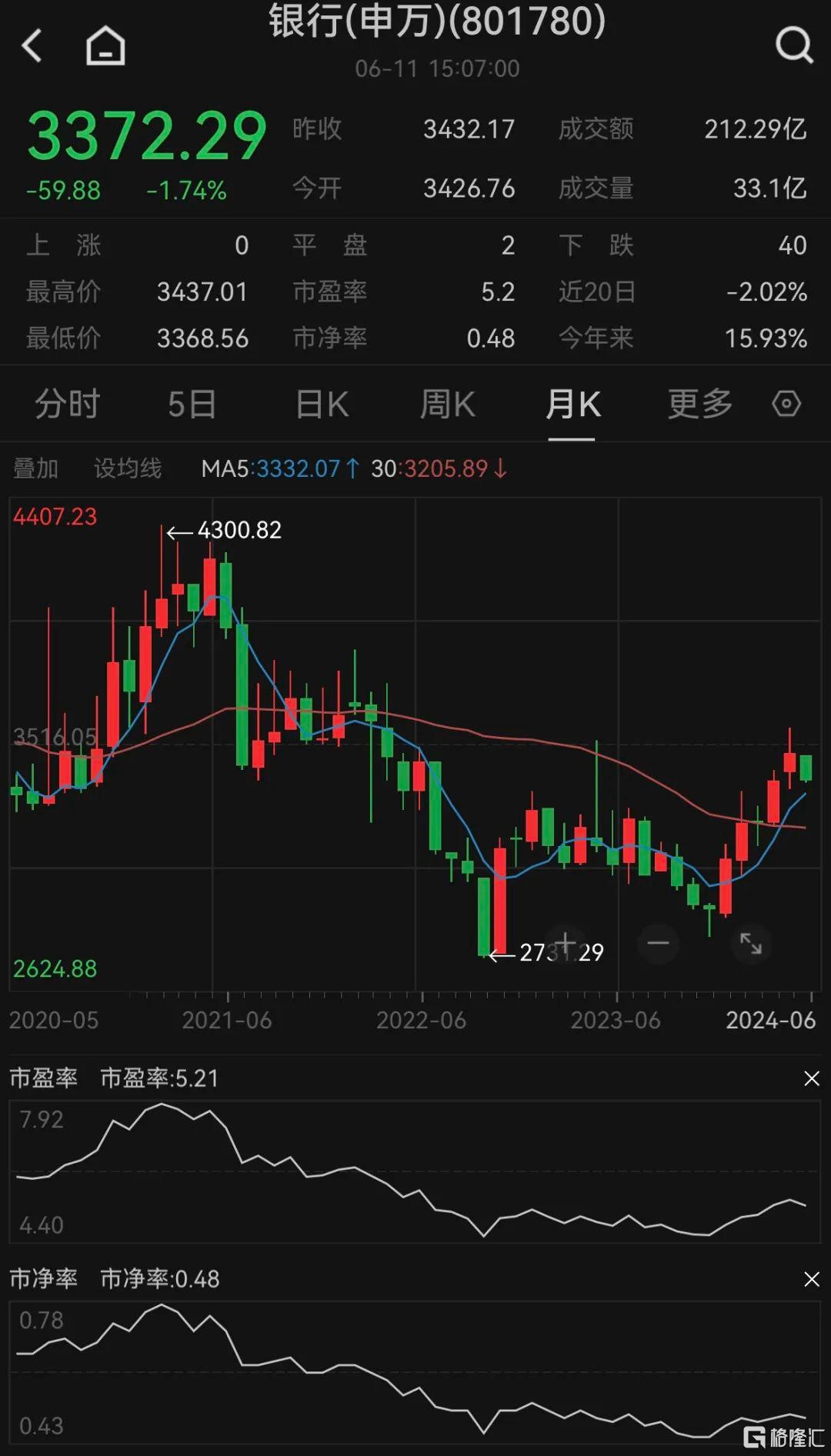The image size is (831, 1456).
Task: Open chart settings gear icon
Action: 786,403
